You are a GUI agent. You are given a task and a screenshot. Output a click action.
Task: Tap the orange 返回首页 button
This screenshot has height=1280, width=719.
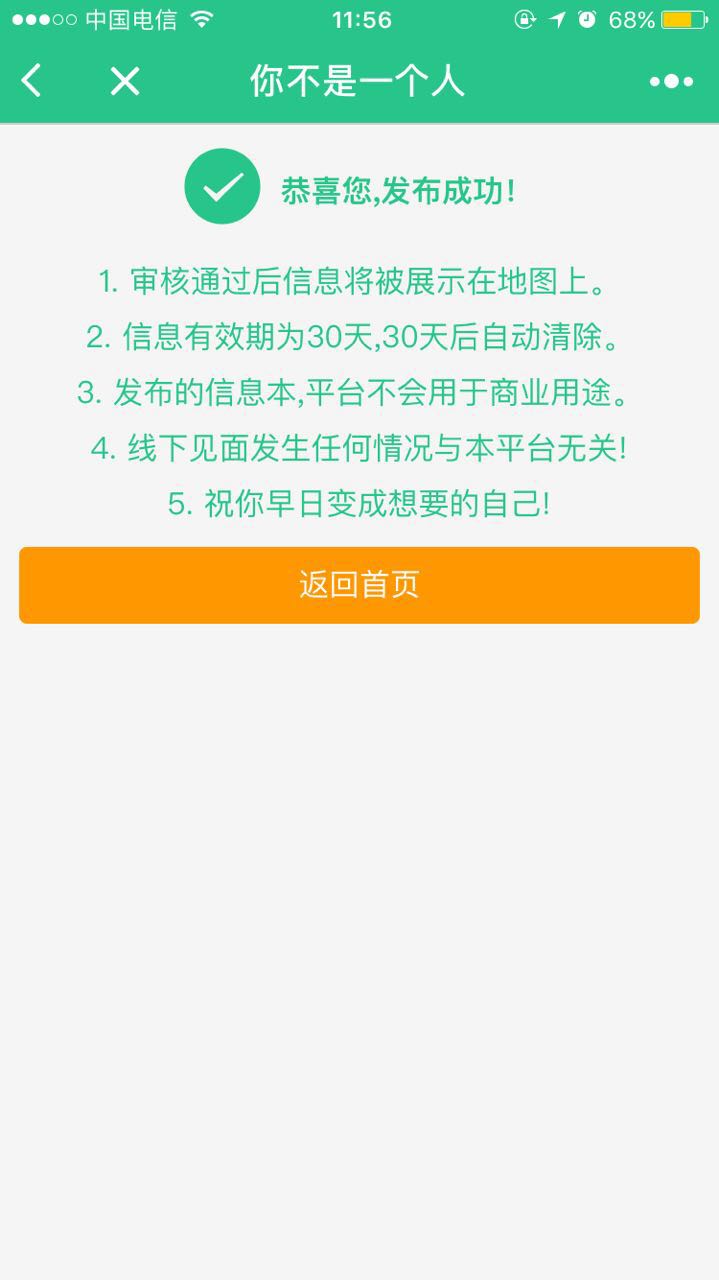(359, 585)
